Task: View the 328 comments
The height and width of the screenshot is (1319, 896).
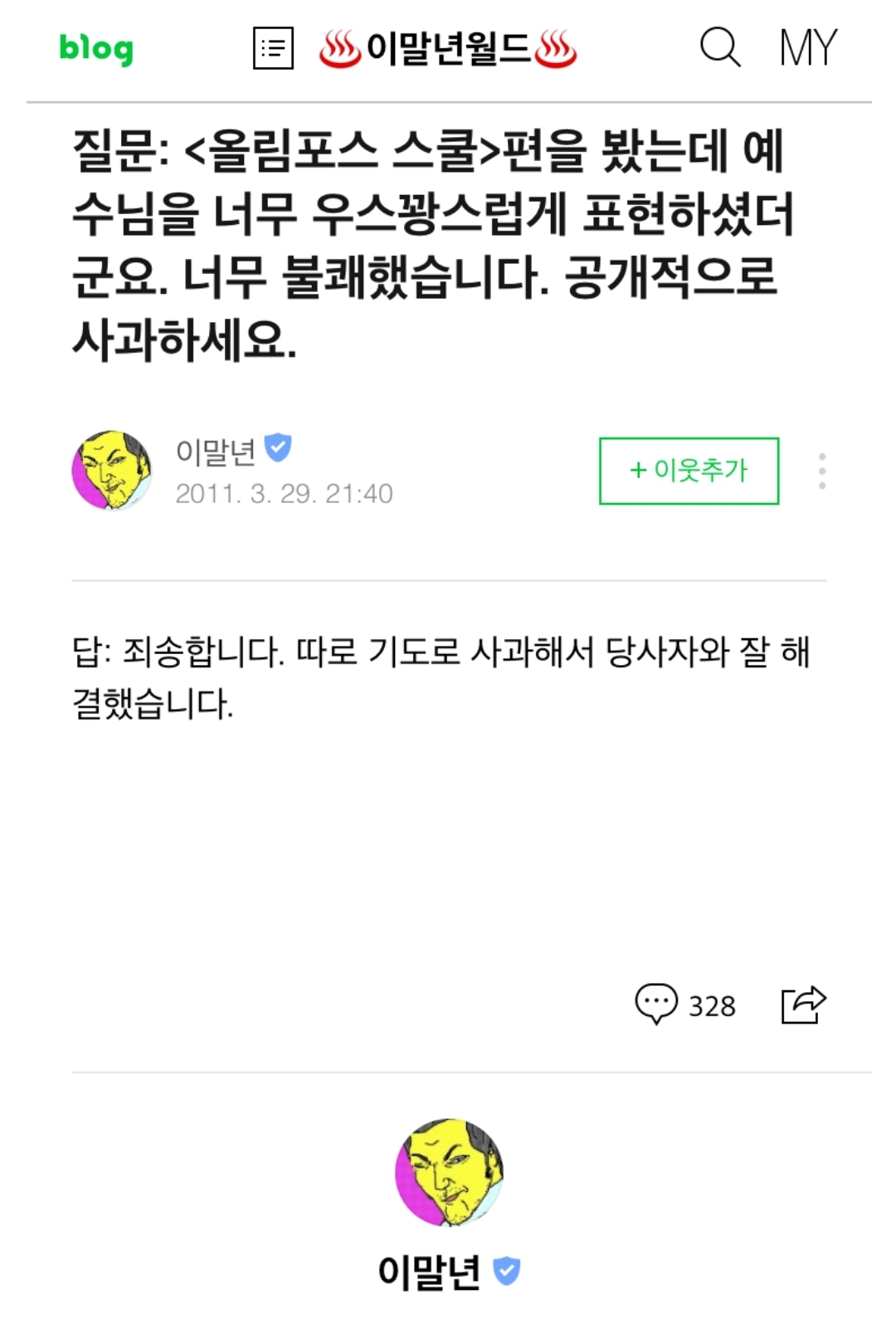Action: pos(685,1004)
